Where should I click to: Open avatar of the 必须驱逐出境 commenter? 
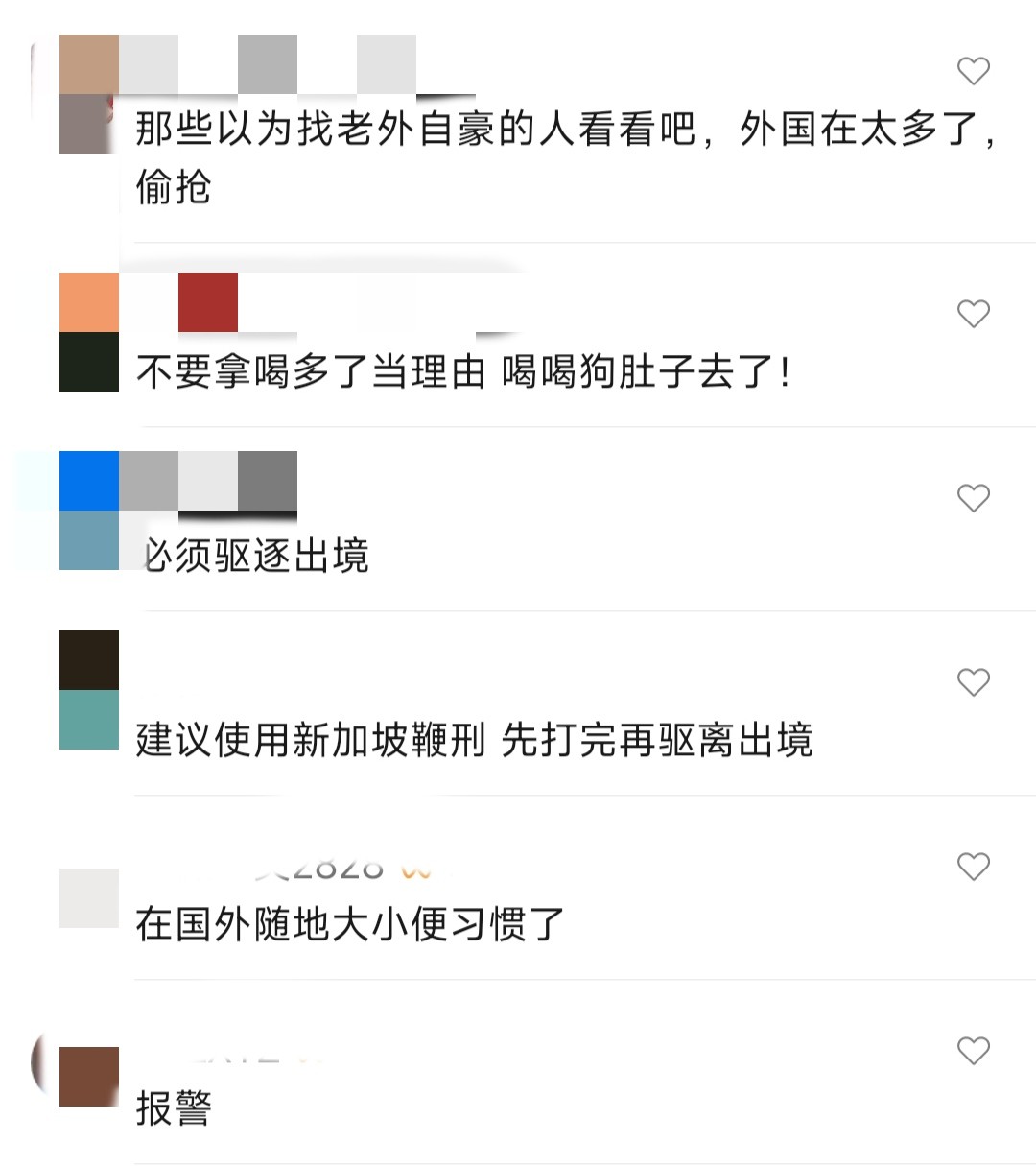[88, 511]
